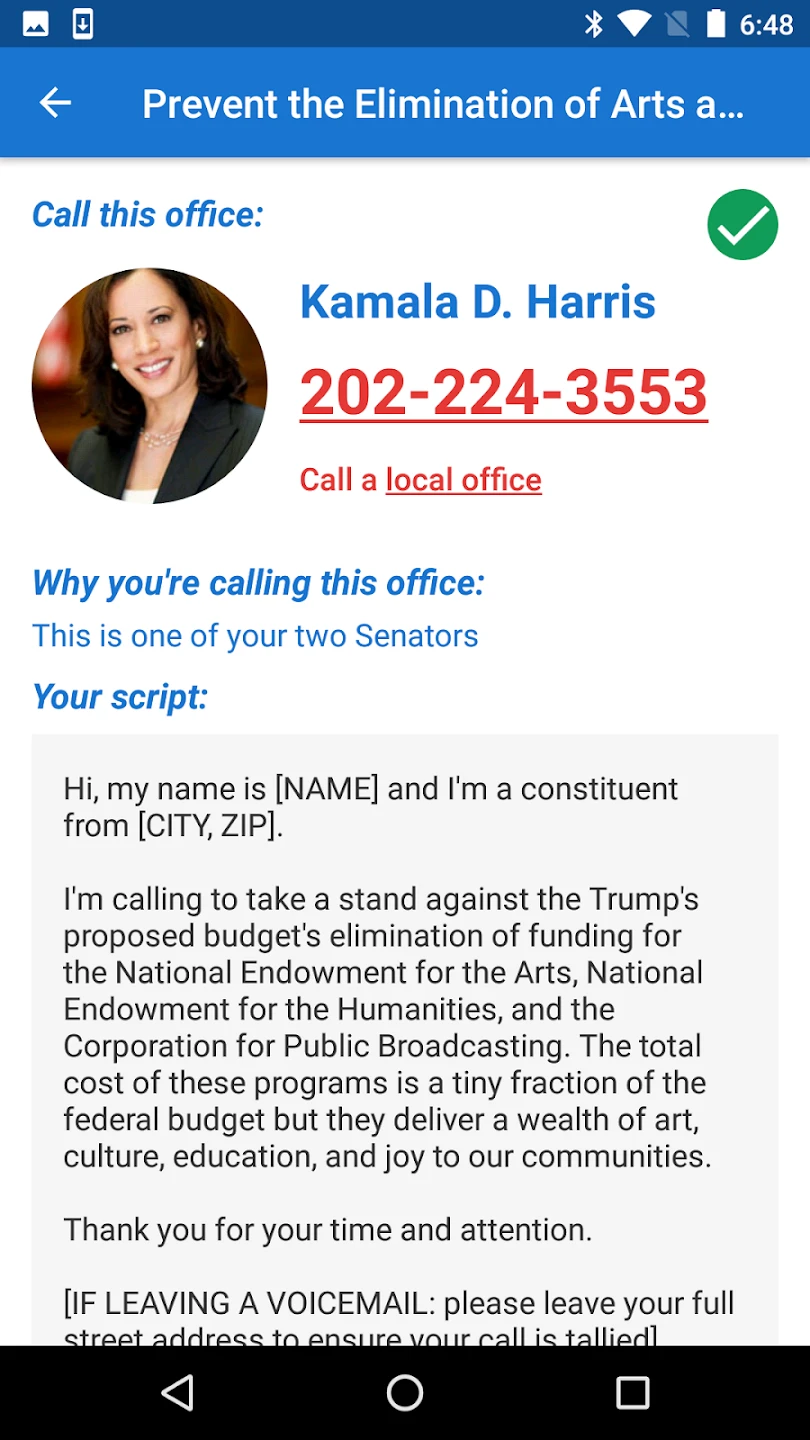Open recent apps from navigation bar
The height and width of the screenshot is (1440, 810).
(632, 1392)
